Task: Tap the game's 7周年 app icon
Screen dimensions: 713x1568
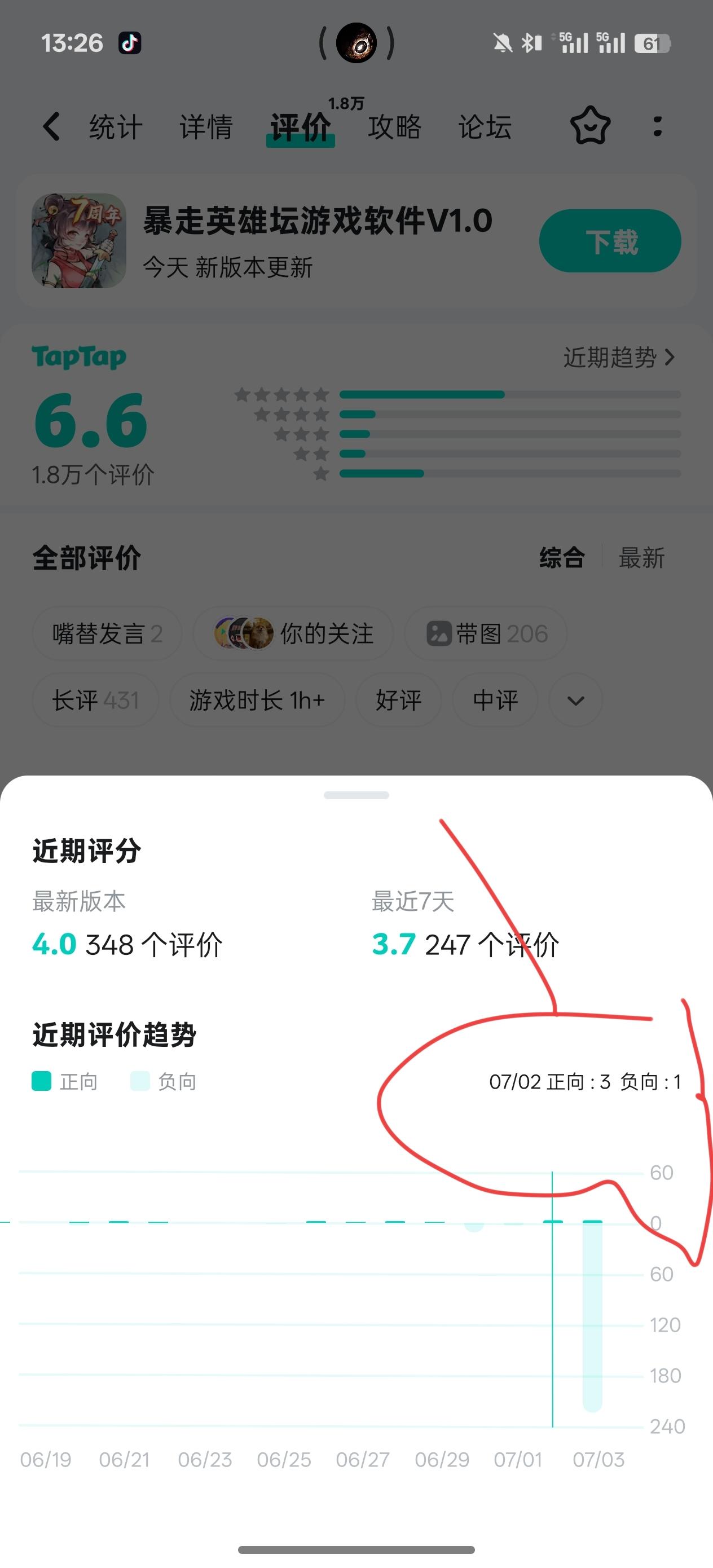Action: [78, 240]
